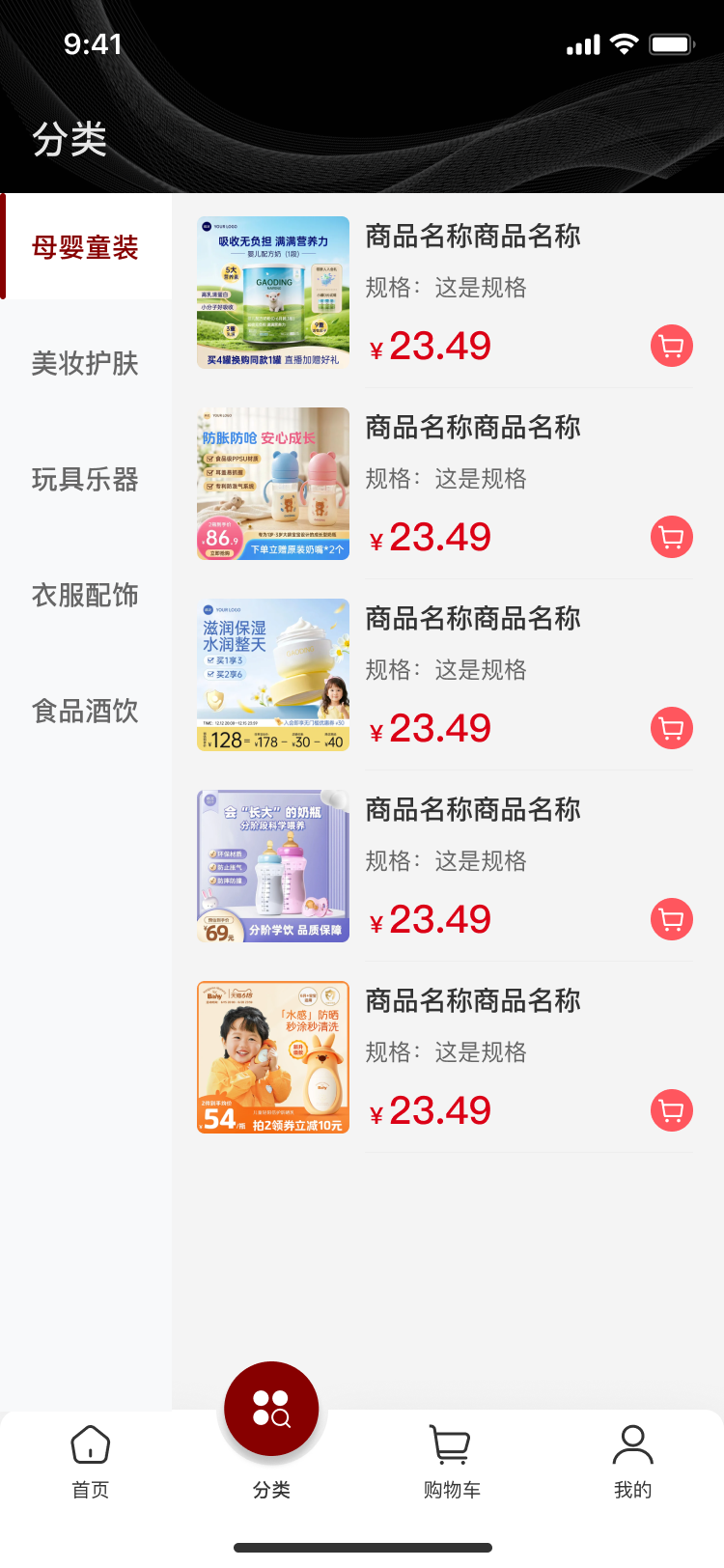This screenshot has height=1568, width=724.
Task: View the 防胀防呛 sippy cup product
Action: coord(273,484)
